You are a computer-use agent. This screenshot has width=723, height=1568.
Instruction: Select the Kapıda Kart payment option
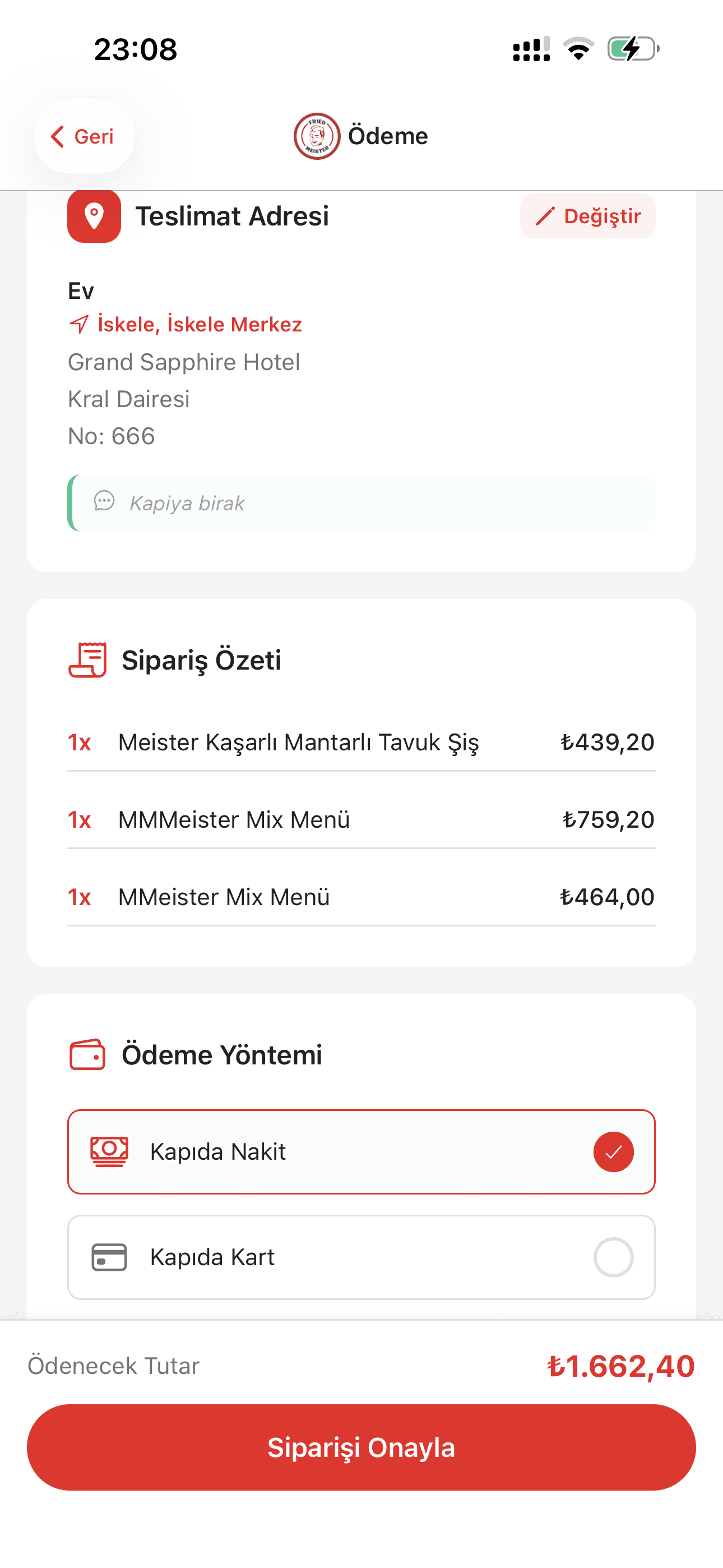click(361, 1256)
